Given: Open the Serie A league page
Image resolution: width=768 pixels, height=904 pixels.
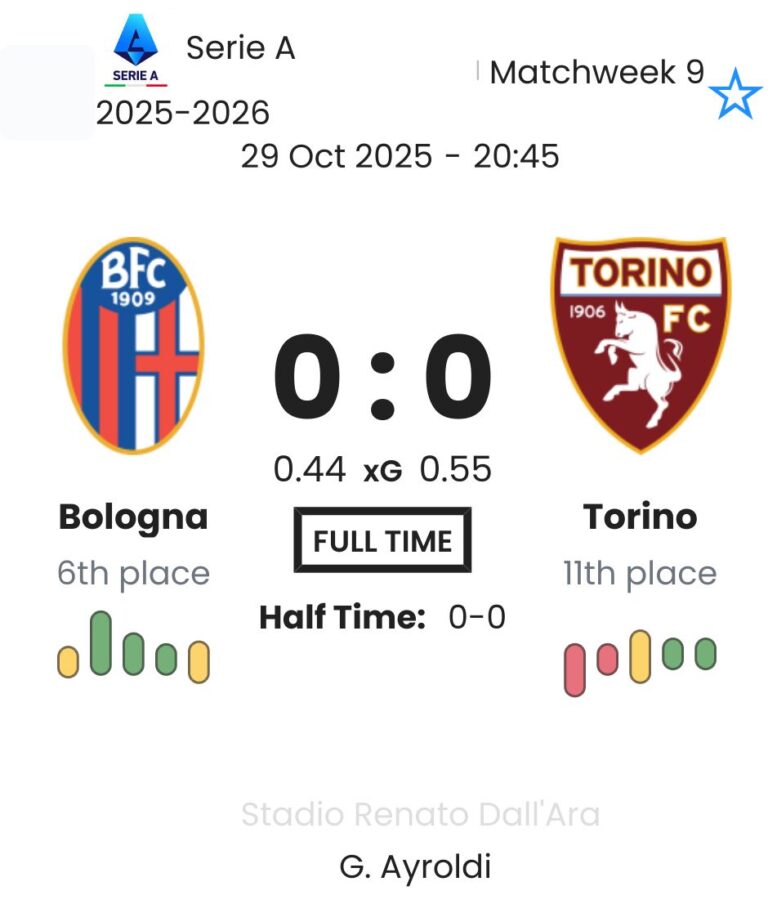Looking at the screenshot, I should point(240,47).
